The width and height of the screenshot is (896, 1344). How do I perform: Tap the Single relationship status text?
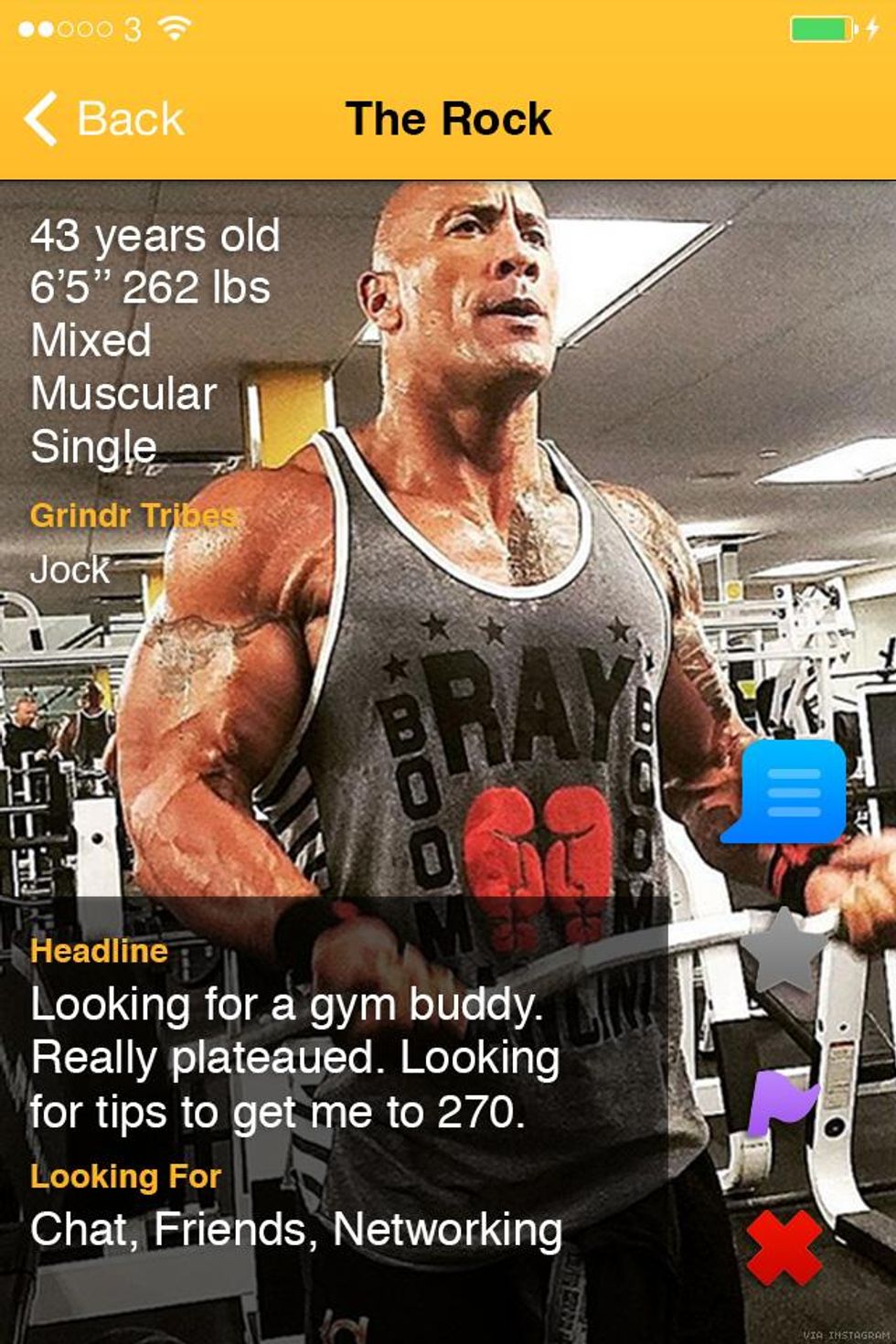coord(94,447)
